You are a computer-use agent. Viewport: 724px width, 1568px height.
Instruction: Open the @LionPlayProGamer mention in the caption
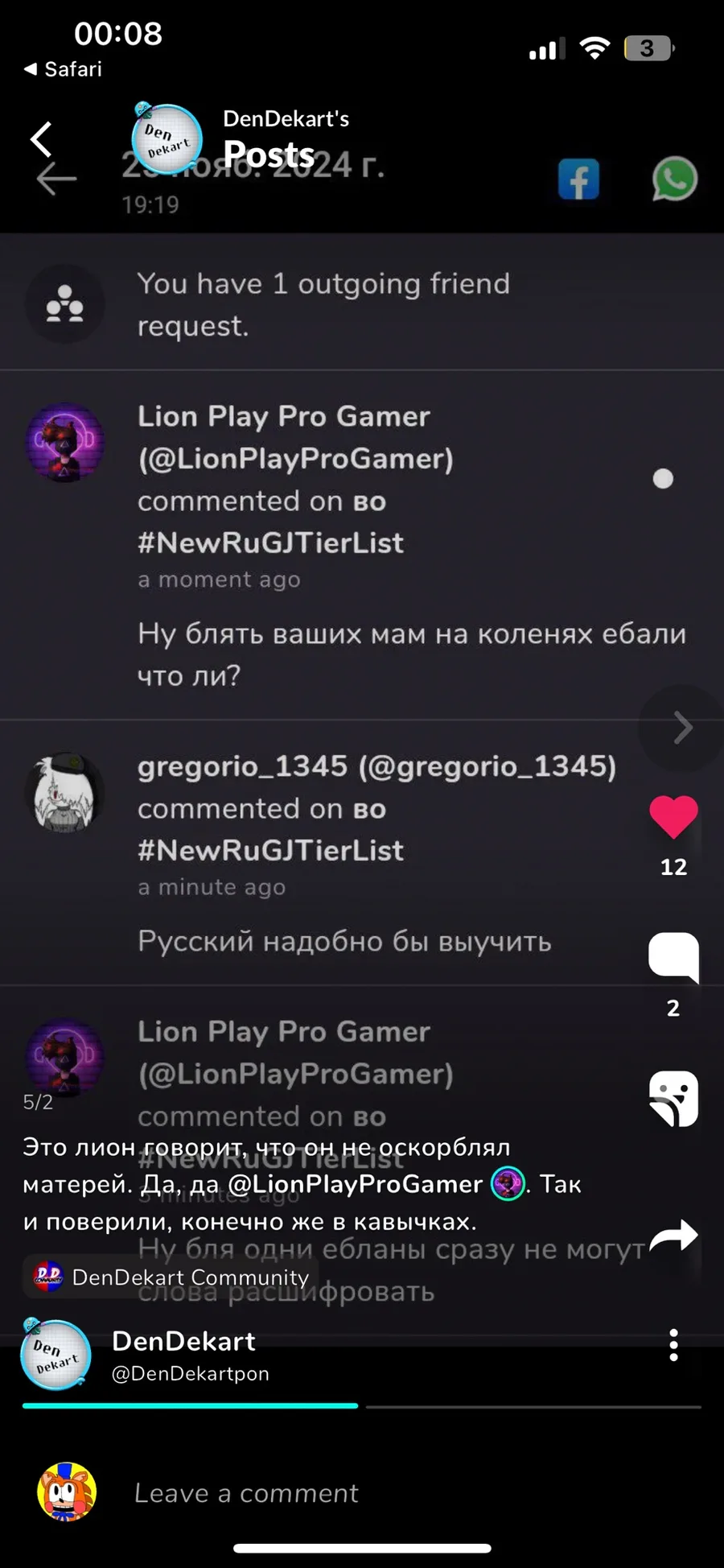(x=356, y=1184)
